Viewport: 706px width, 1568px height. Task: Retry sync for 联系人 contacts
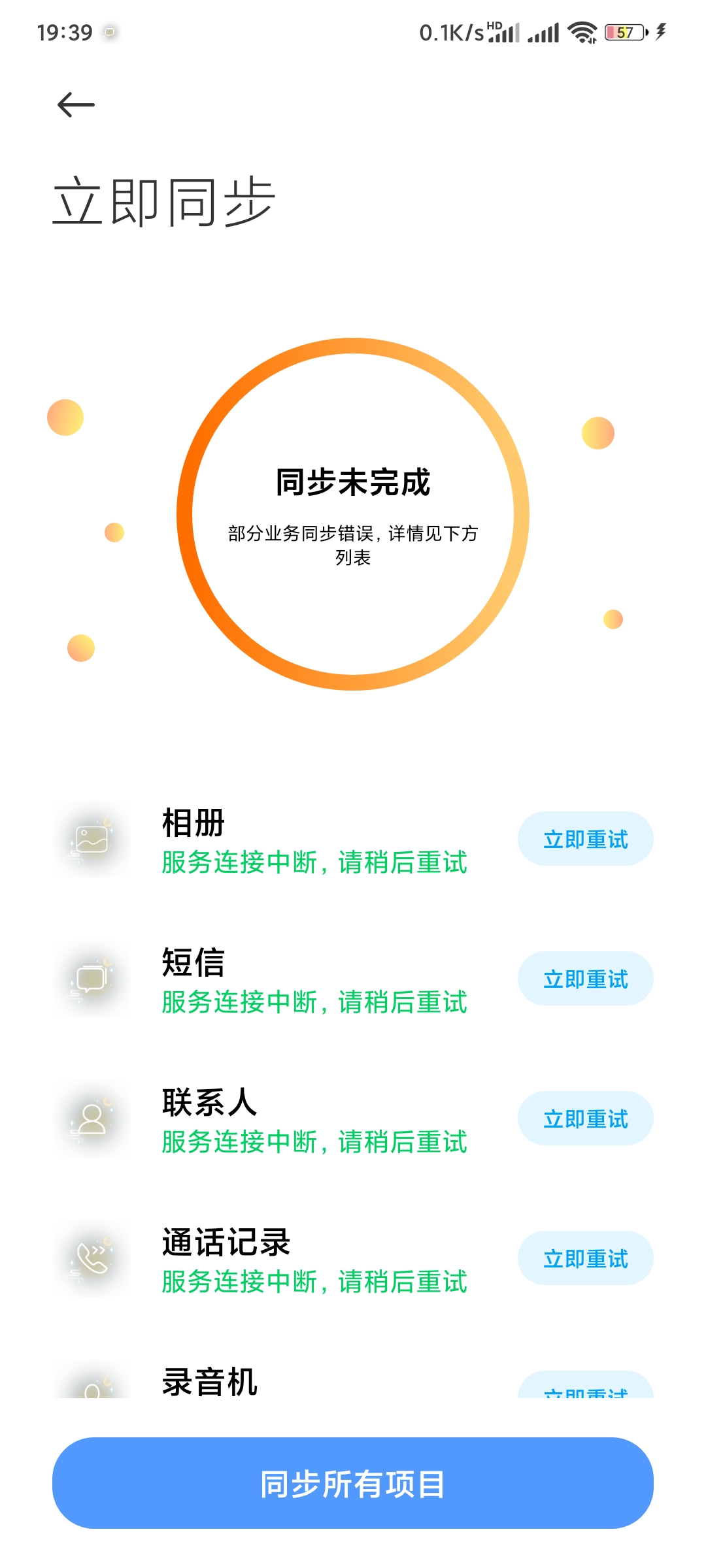(x=585, y=1119)
